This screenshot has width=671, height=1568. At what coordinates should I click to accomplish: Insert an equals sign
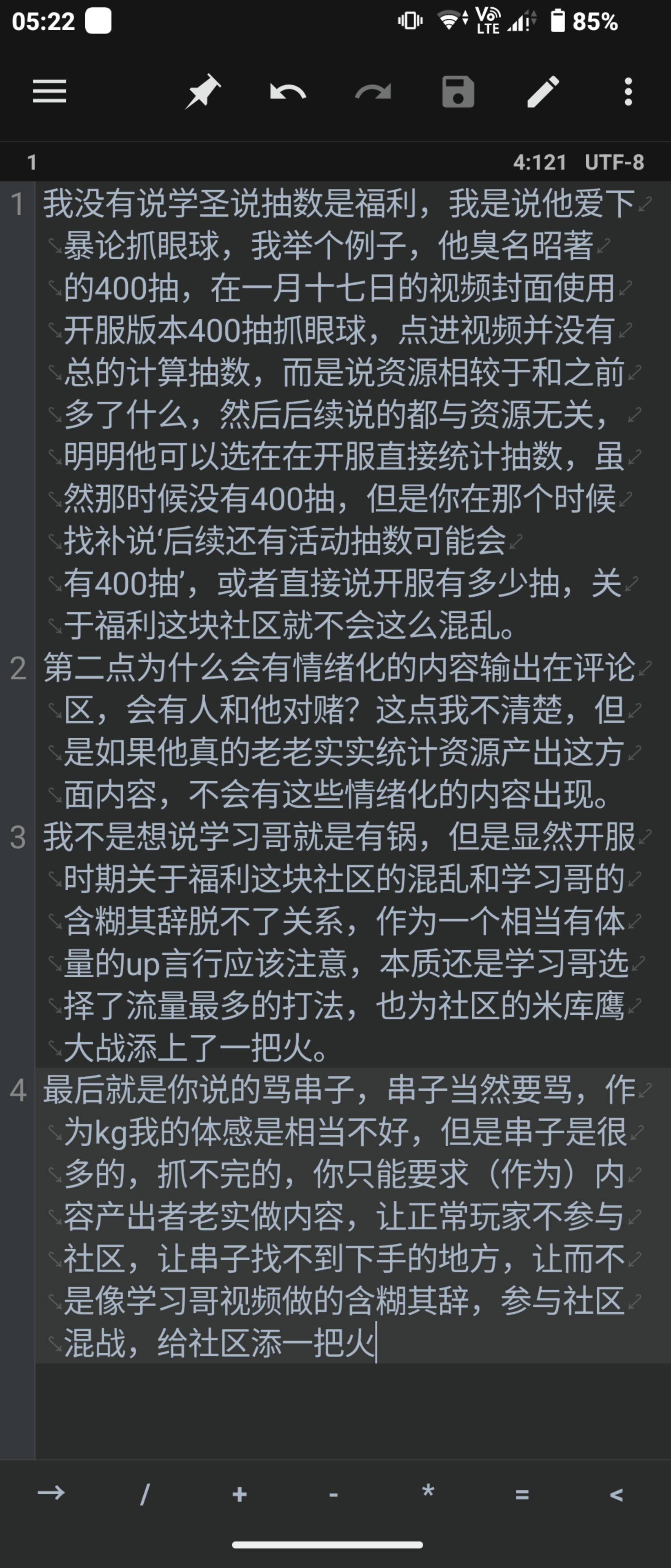pos(522,1494)
